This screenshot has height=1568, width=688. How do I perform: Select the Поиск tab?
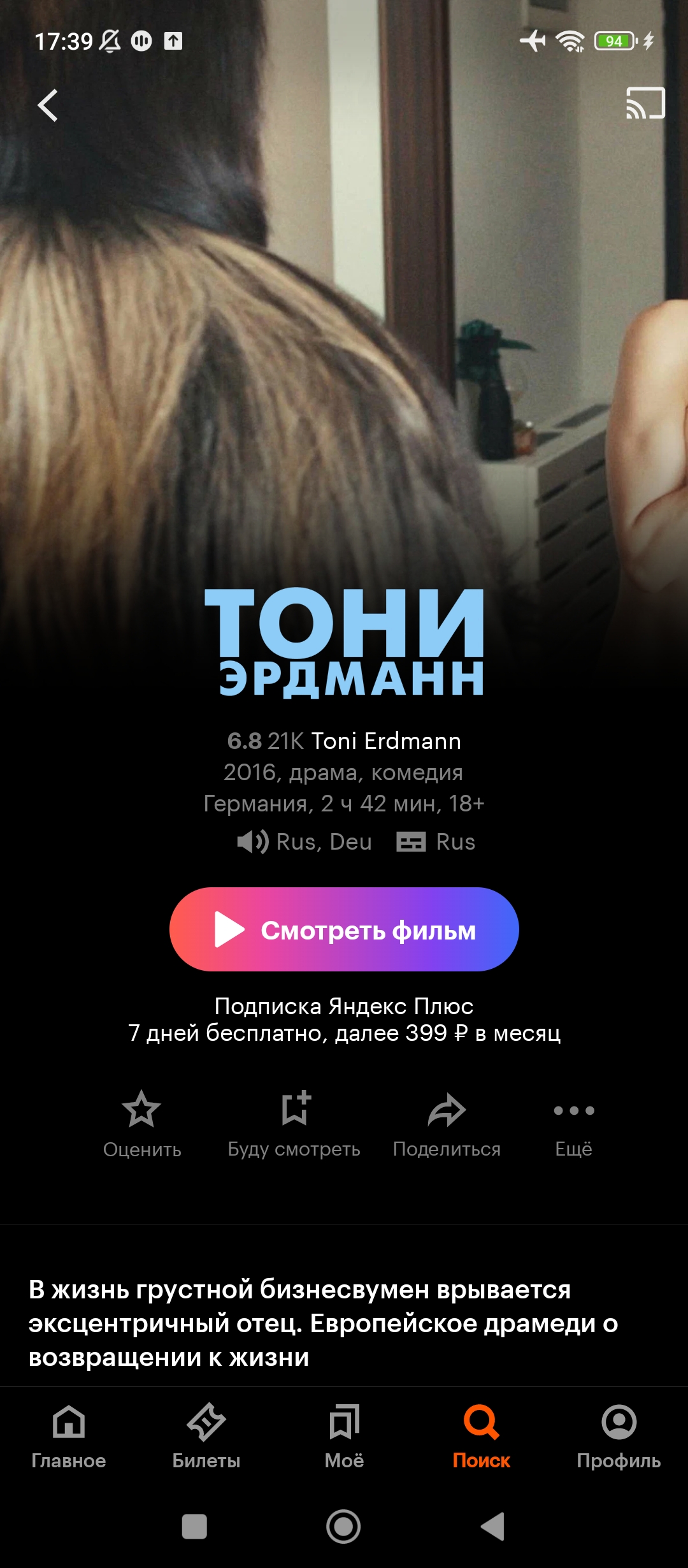pyautogui.click(x=482, y=1437)
